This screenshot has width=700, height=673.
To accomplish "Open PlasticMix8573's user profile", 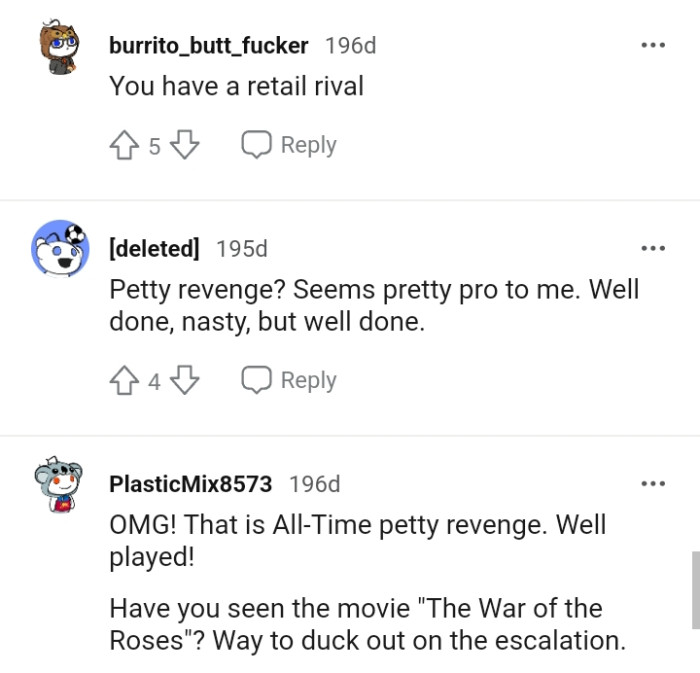I will point(190,484).
